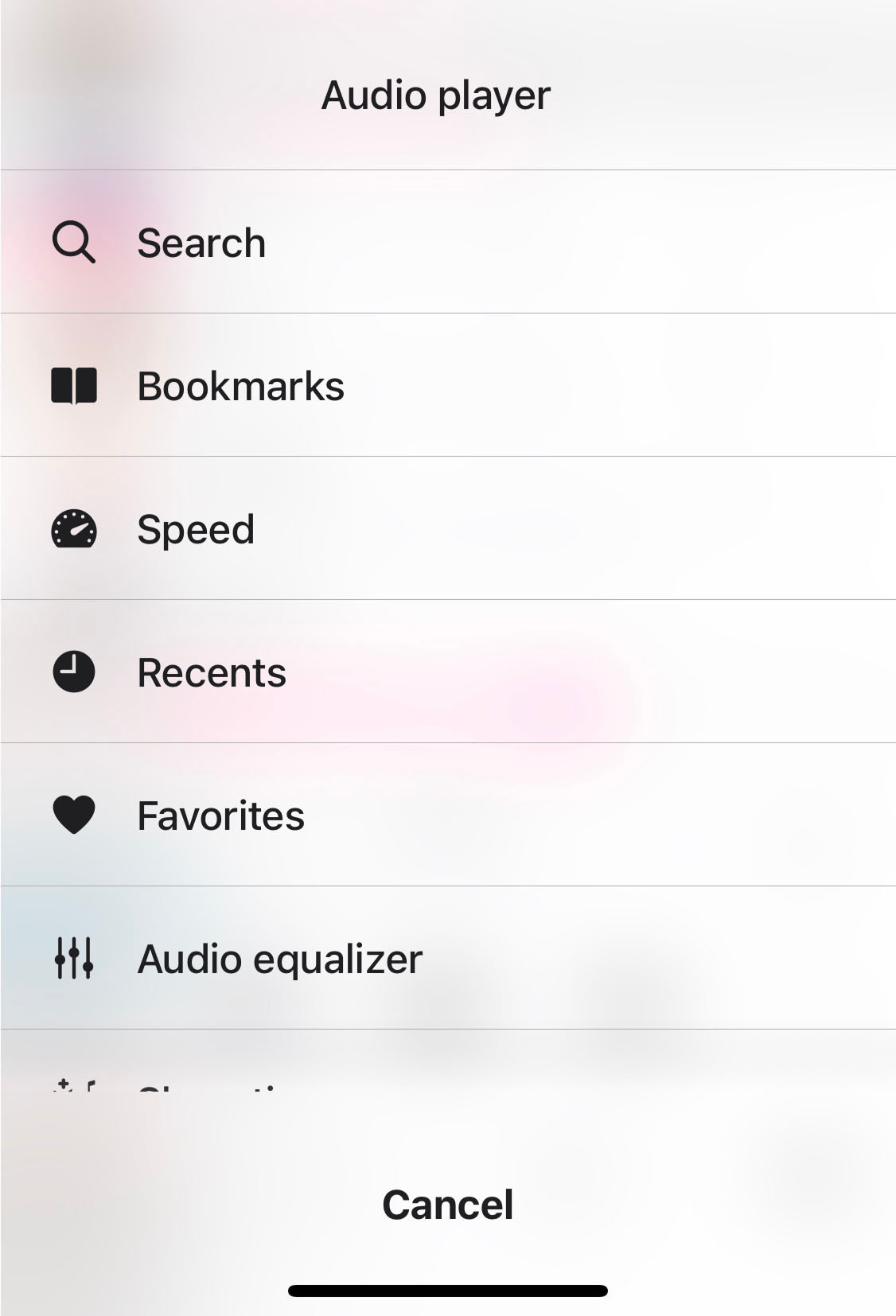The image size is (896, 1316).
Task: Dismiss the sheet with Cancel
Action: [448, 1205]
